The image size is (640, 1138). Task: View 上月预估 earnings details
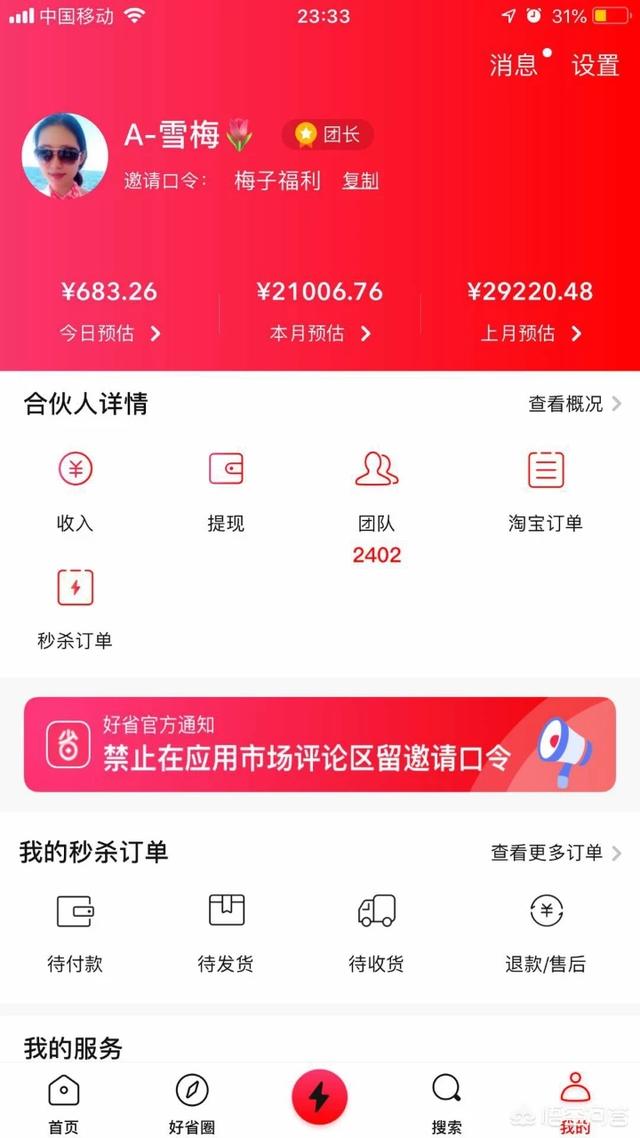tap(530, 333)
